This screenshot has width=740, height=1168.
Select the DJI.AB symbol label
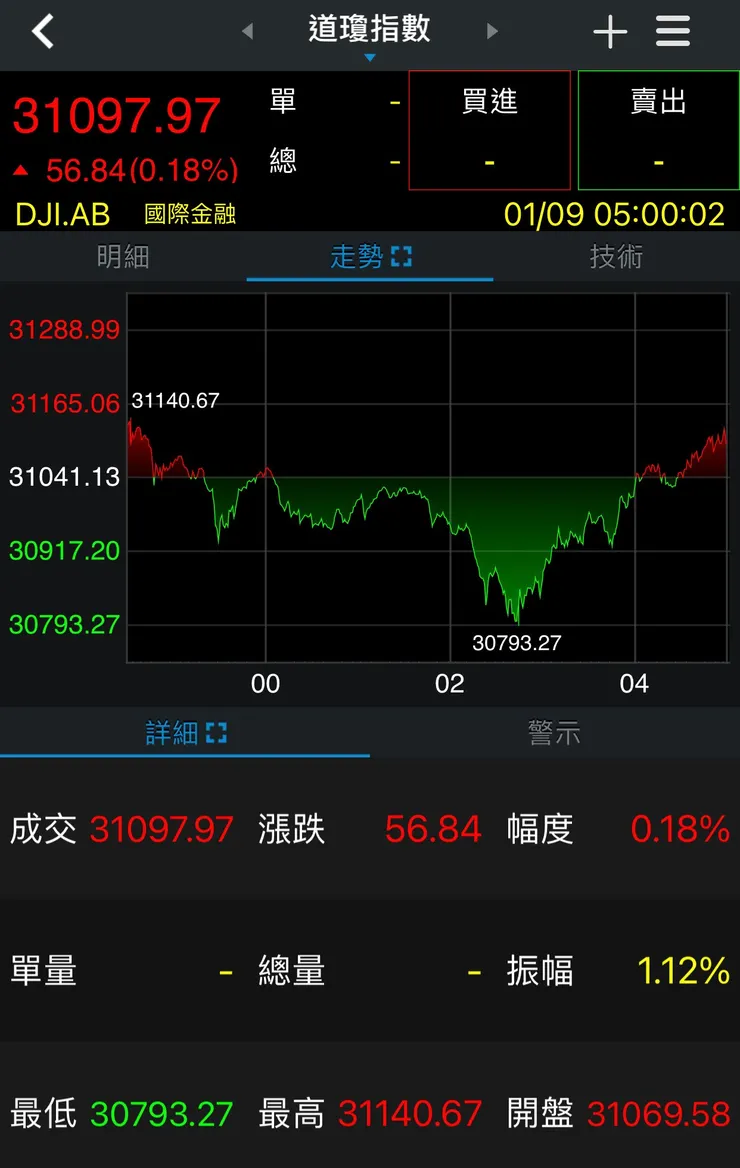(x=62, y=214)
